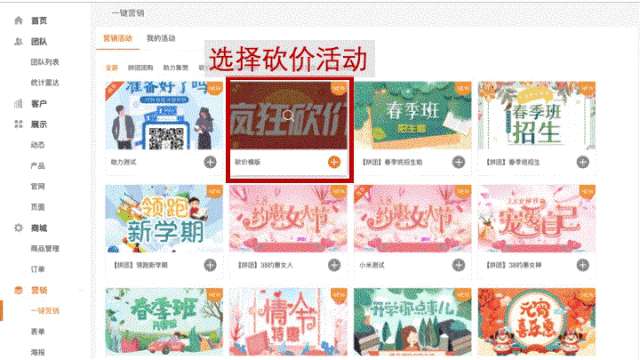Filter activities by 拼团团购
This screenshot has height=360, width=640.
[140, 68]
